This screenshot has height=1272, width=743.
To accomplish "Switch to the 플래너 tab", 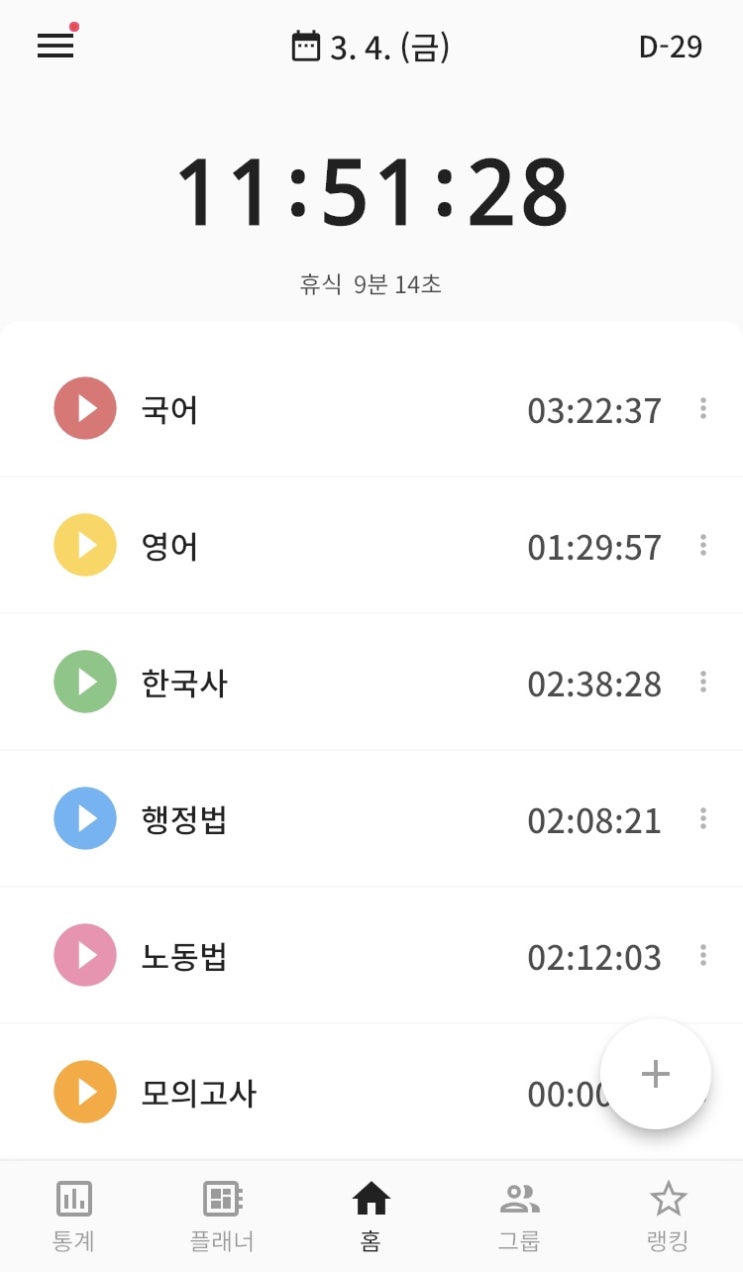I will tap(222, 1215).
